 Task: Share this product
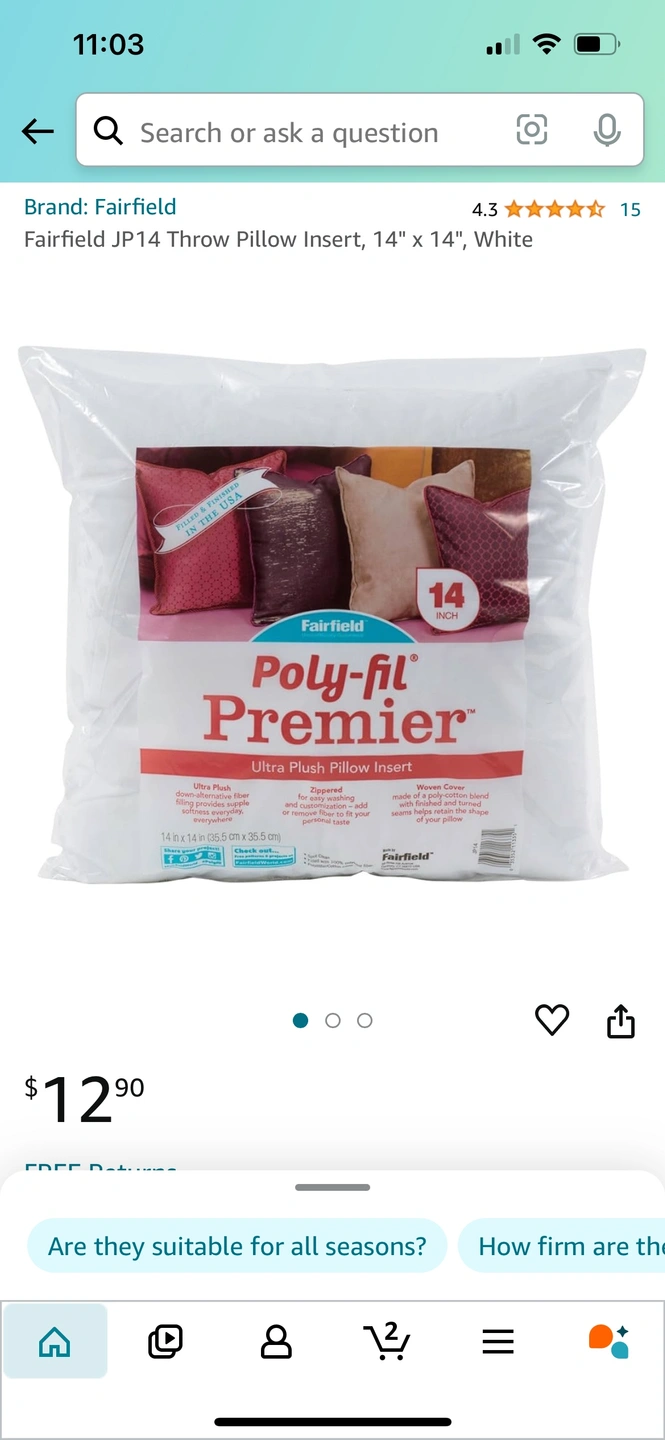point(621,1021)
